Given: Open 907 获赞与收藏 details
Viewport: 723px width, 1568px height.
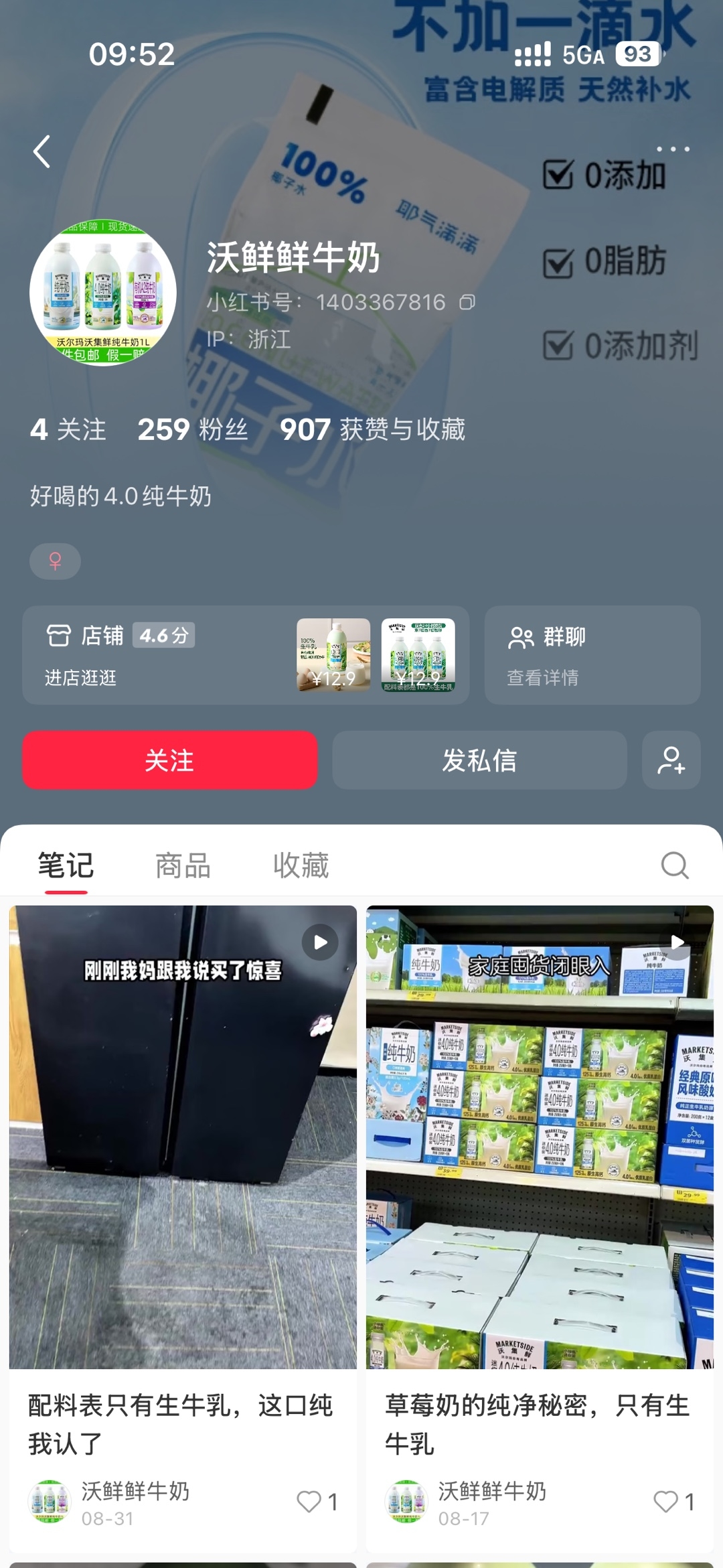Looking at the screenshot, I should coord(372,429).
